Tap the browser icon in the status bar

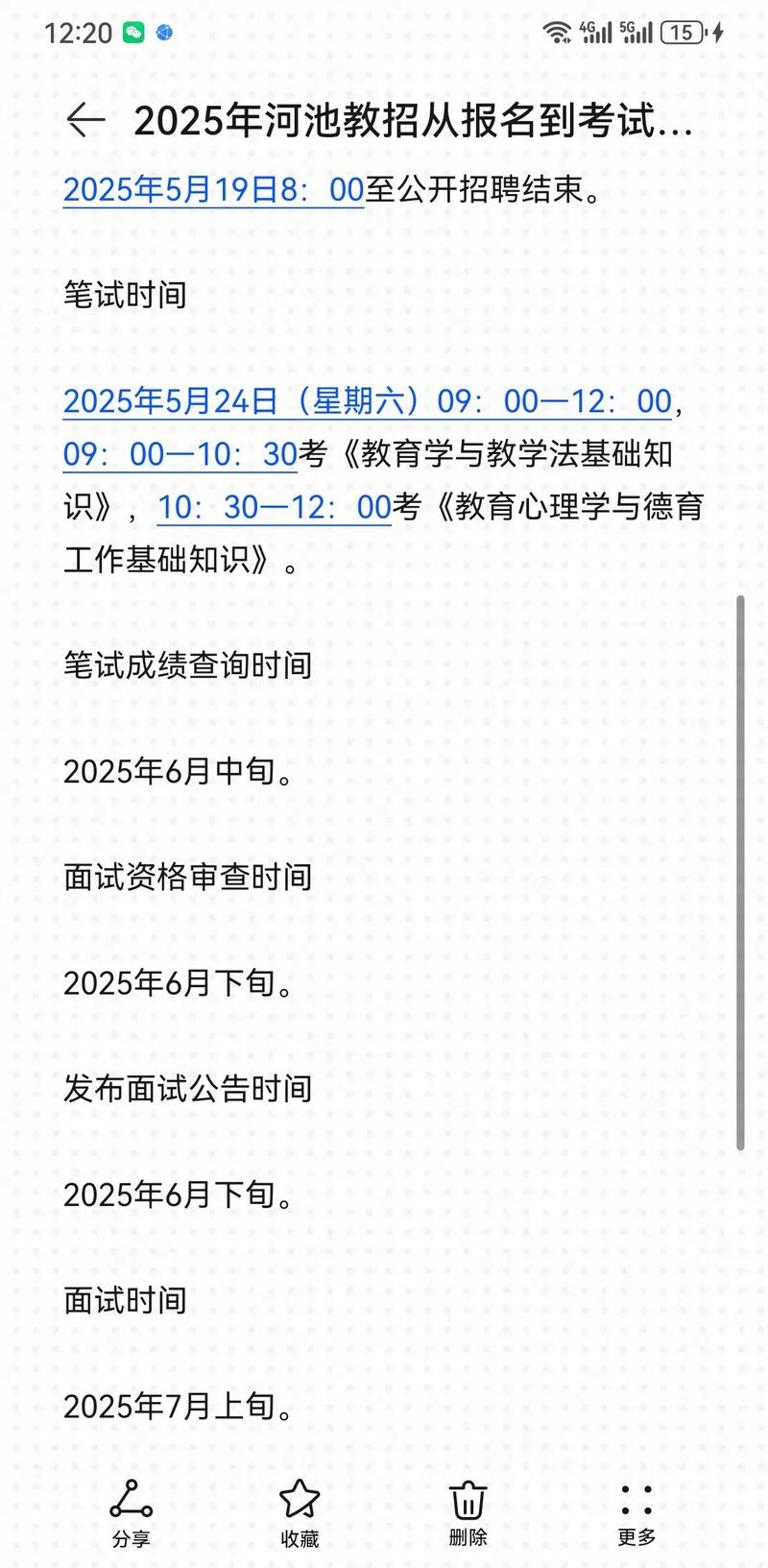pyautogui.click(x=163, y=31)
